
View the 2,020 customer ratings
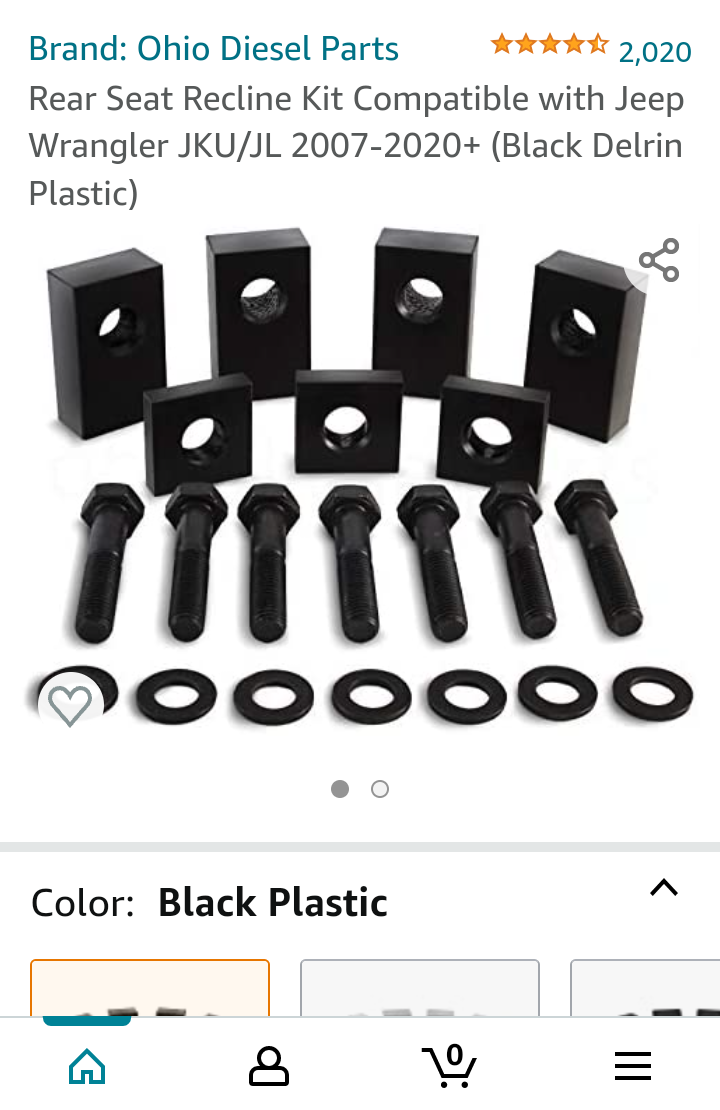tap(655, 51)
